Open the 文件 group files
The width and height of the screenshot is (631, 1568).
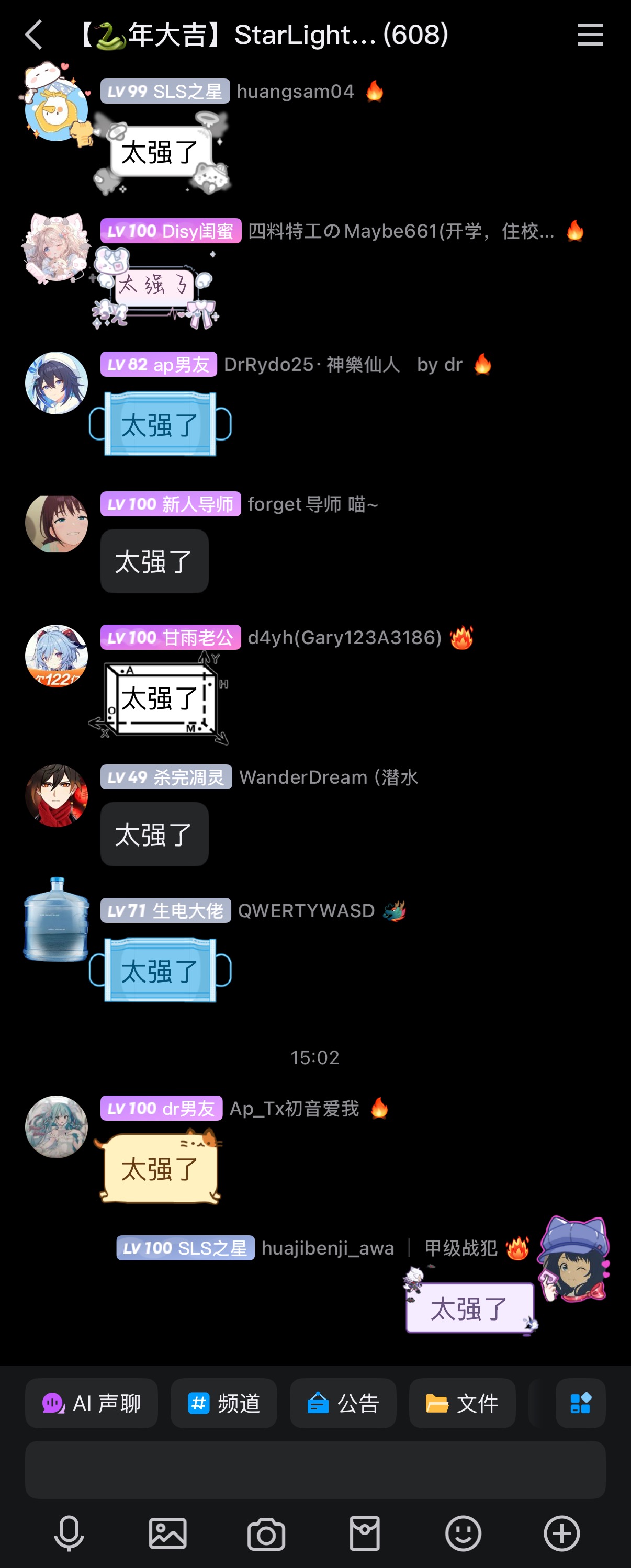click(462, 1403)
